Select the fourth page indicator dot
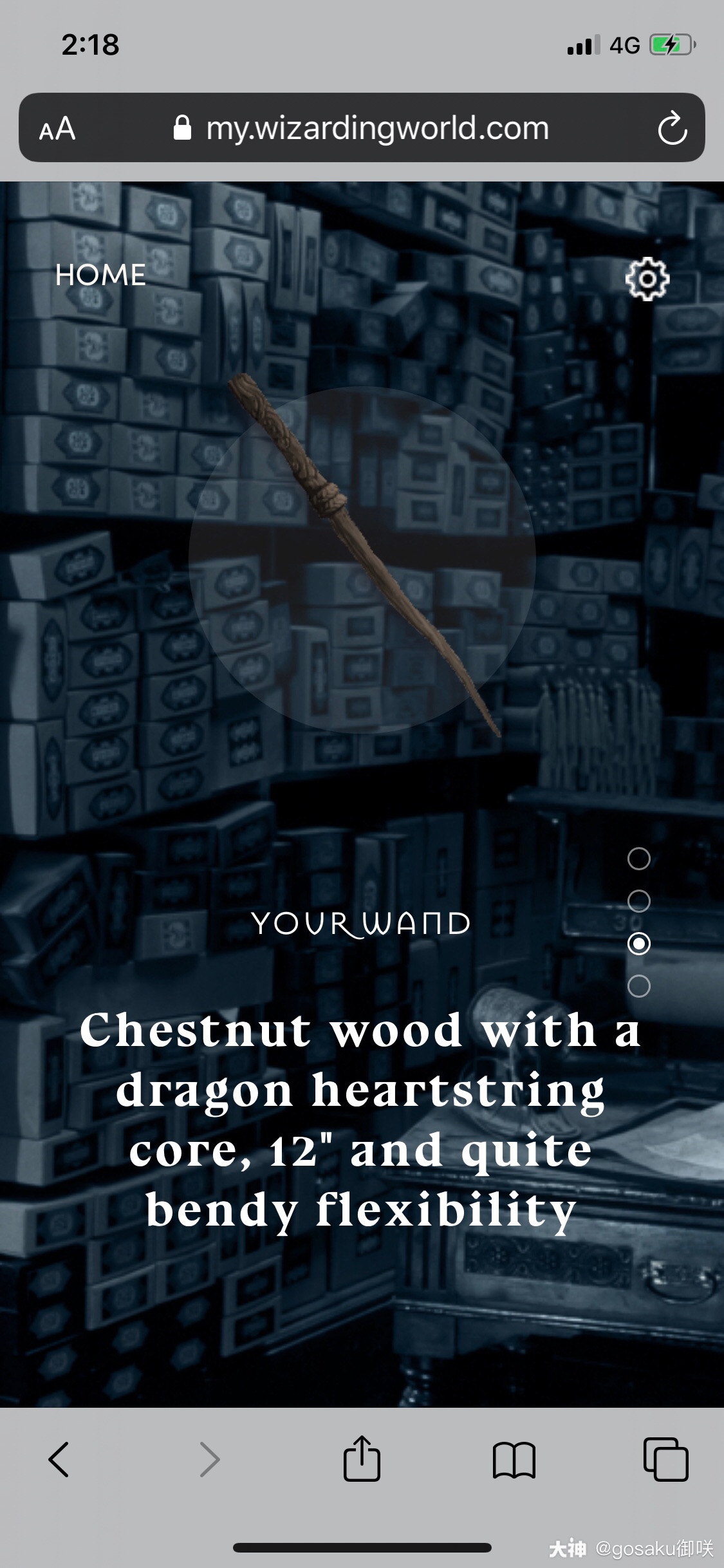This screenshot has height=1568, width=724. pos(638,986)
